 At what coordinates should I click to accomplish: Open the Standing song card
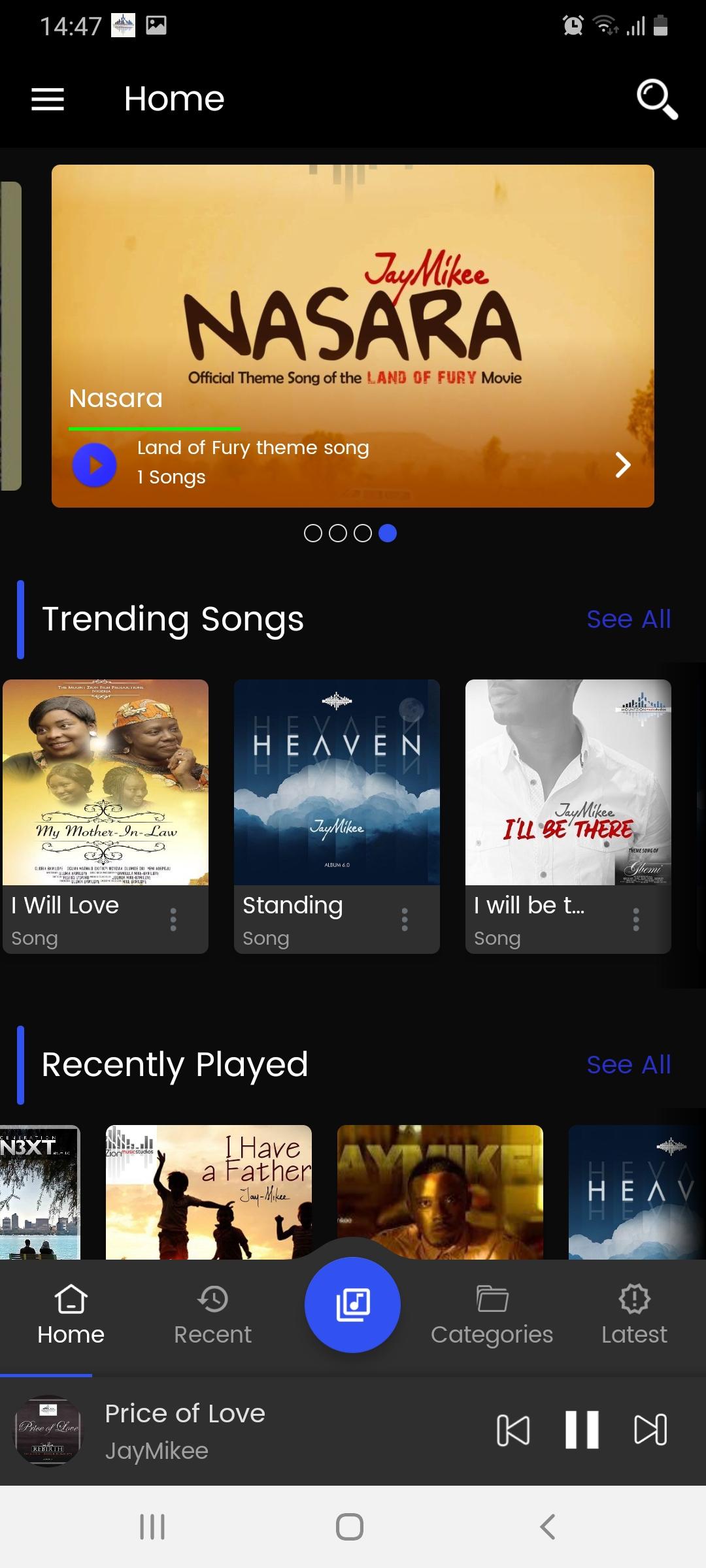click(x=337, y=783)
